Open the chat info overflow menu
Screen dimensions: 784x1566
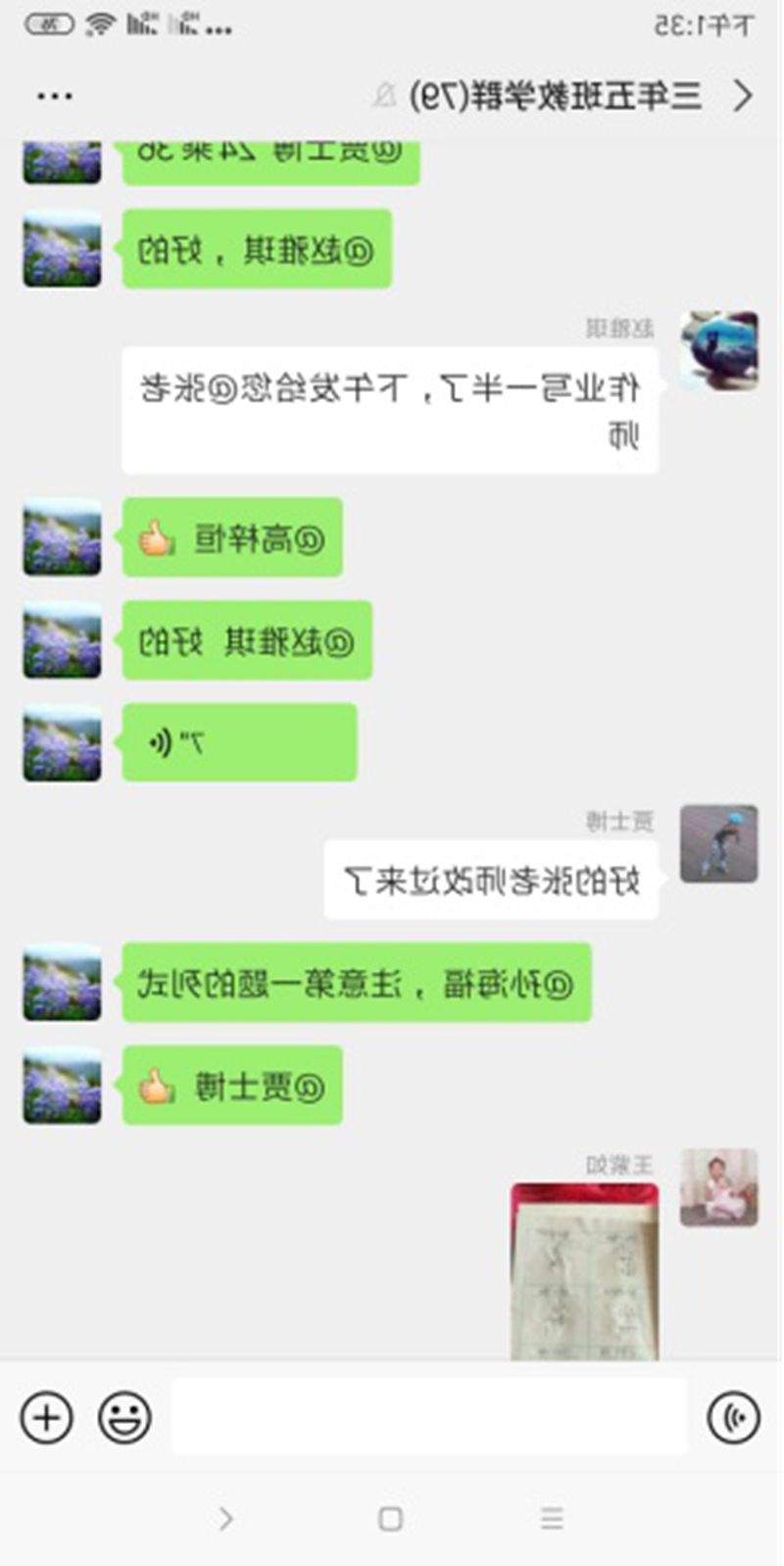click(55, 95)
